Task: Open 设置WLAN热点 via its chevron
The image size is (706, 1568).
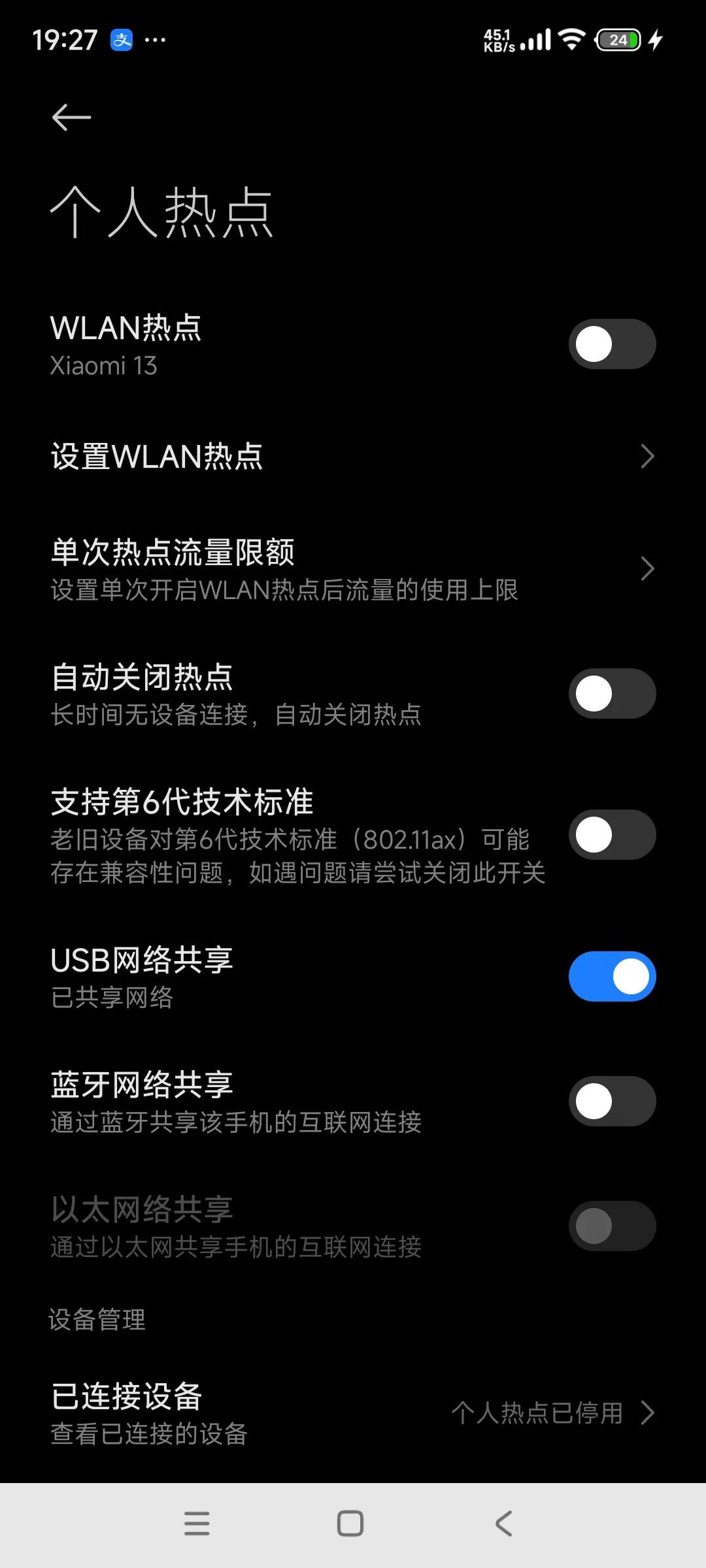Action: pos(647,456)
